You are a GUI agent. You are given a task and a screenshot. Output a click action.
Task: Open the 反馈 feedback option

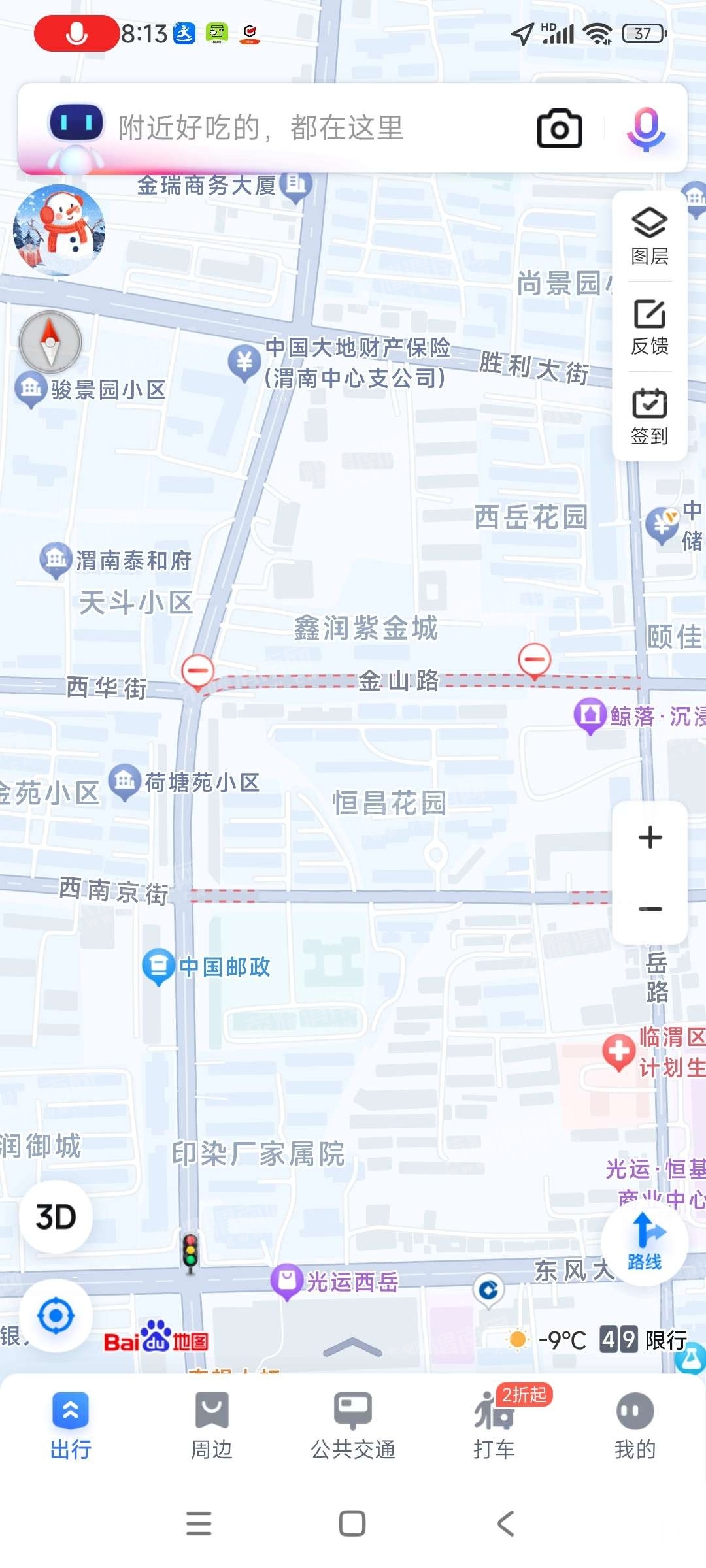(x=649, y=327)
